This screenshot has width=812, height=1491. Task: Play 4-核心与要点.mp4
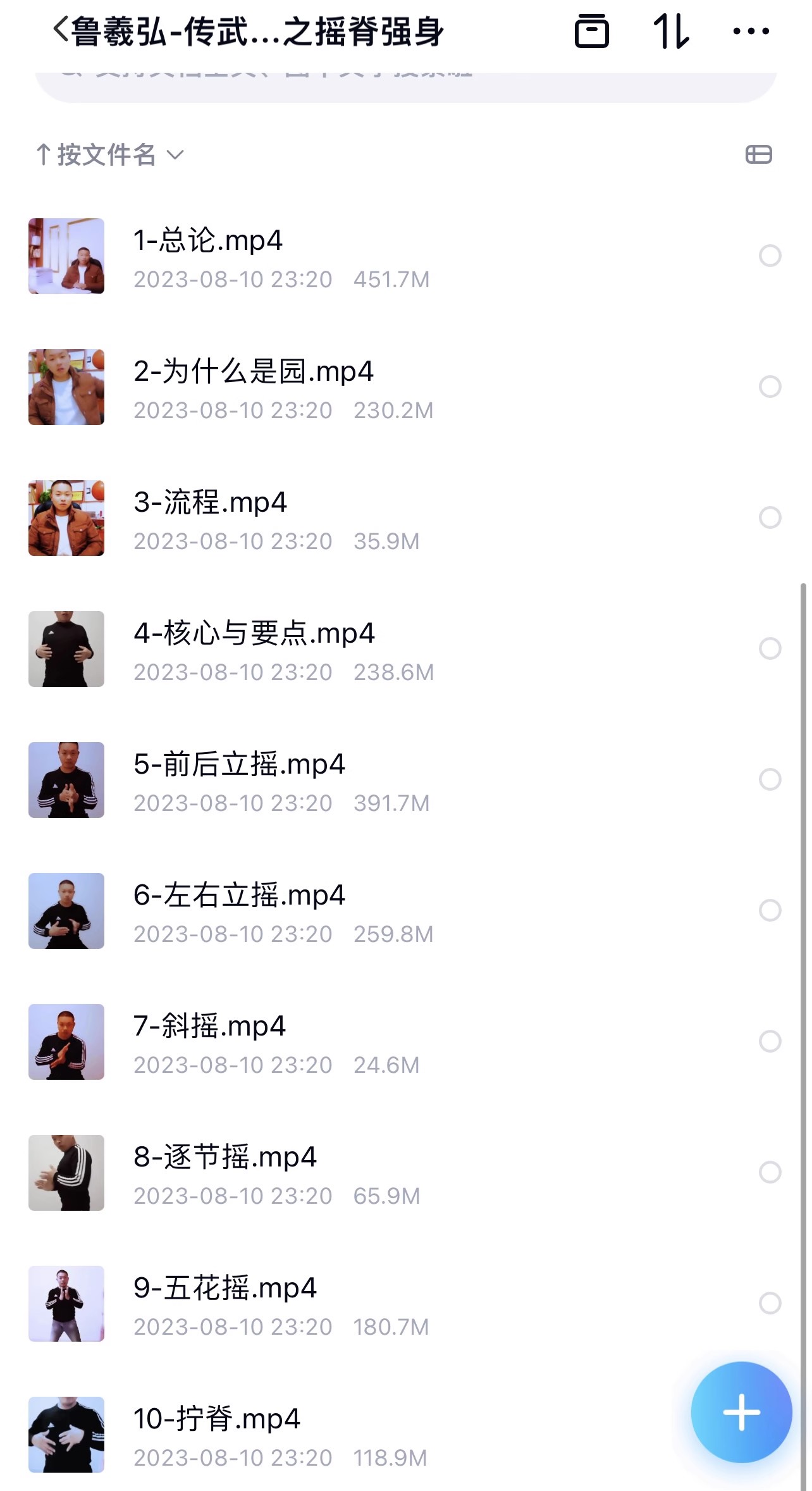click(x=254, y=634)
